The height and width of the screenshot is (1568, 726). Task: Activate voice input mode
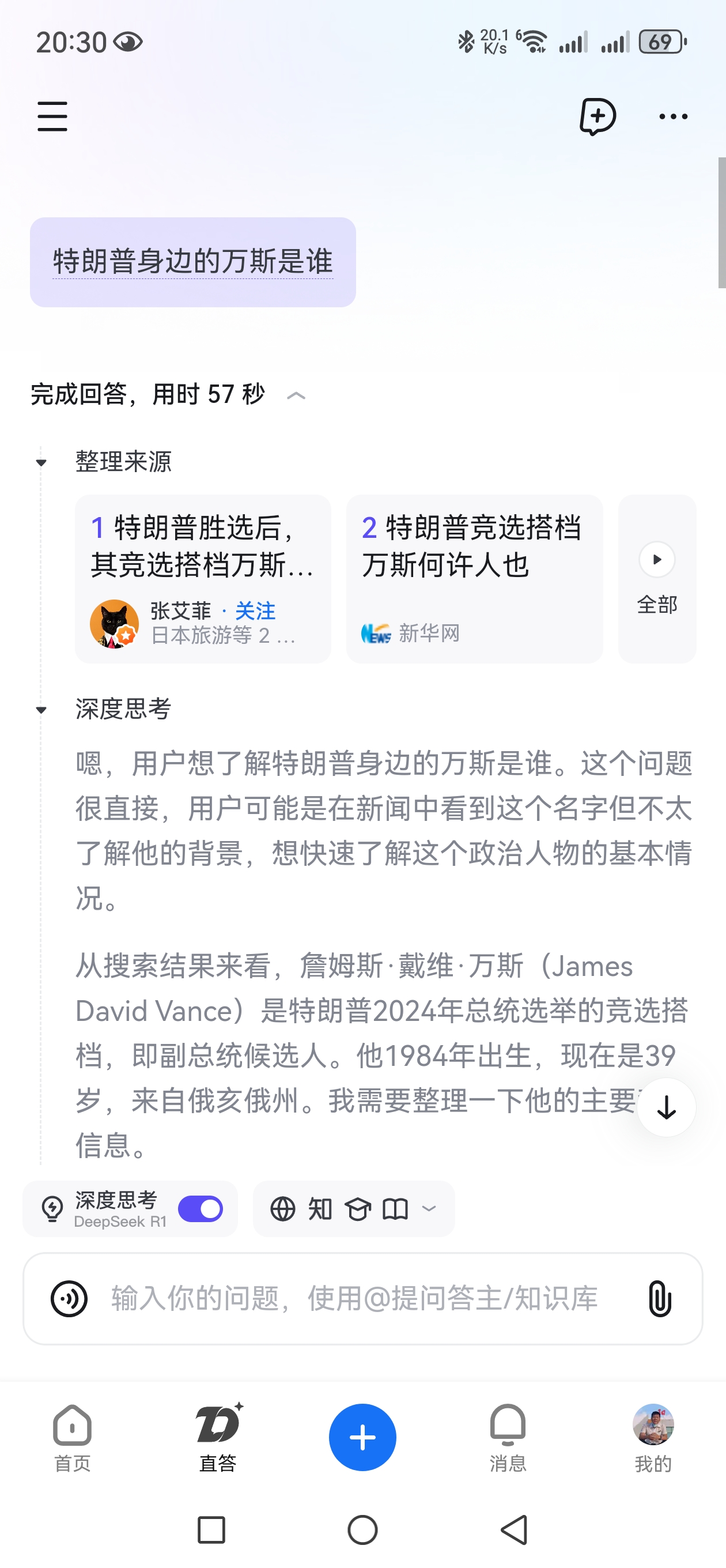69,1298
